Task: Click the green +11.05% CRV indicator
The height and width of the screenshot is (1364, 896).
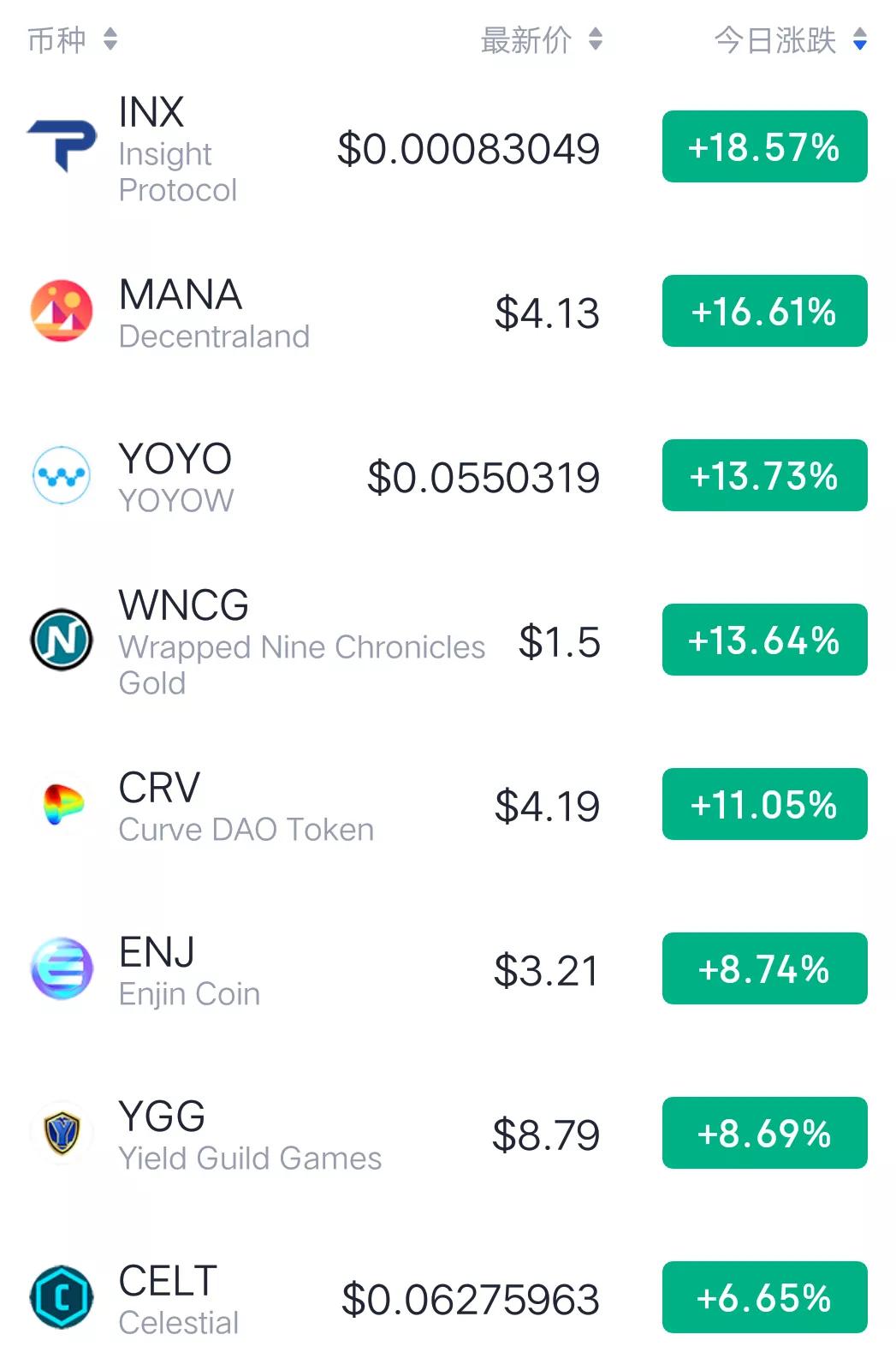Action: tap(764, 804)
